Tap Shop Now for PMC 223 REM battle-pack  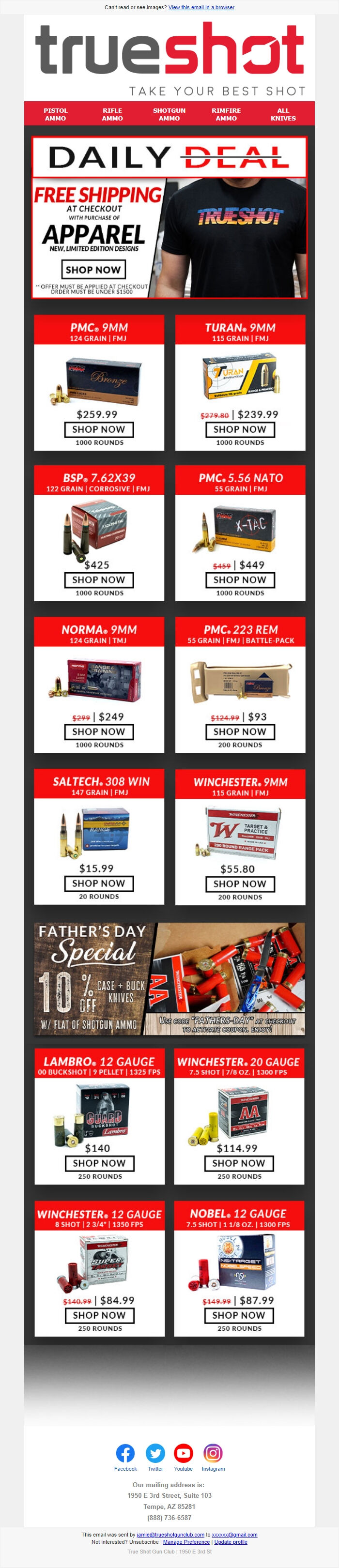240,731
